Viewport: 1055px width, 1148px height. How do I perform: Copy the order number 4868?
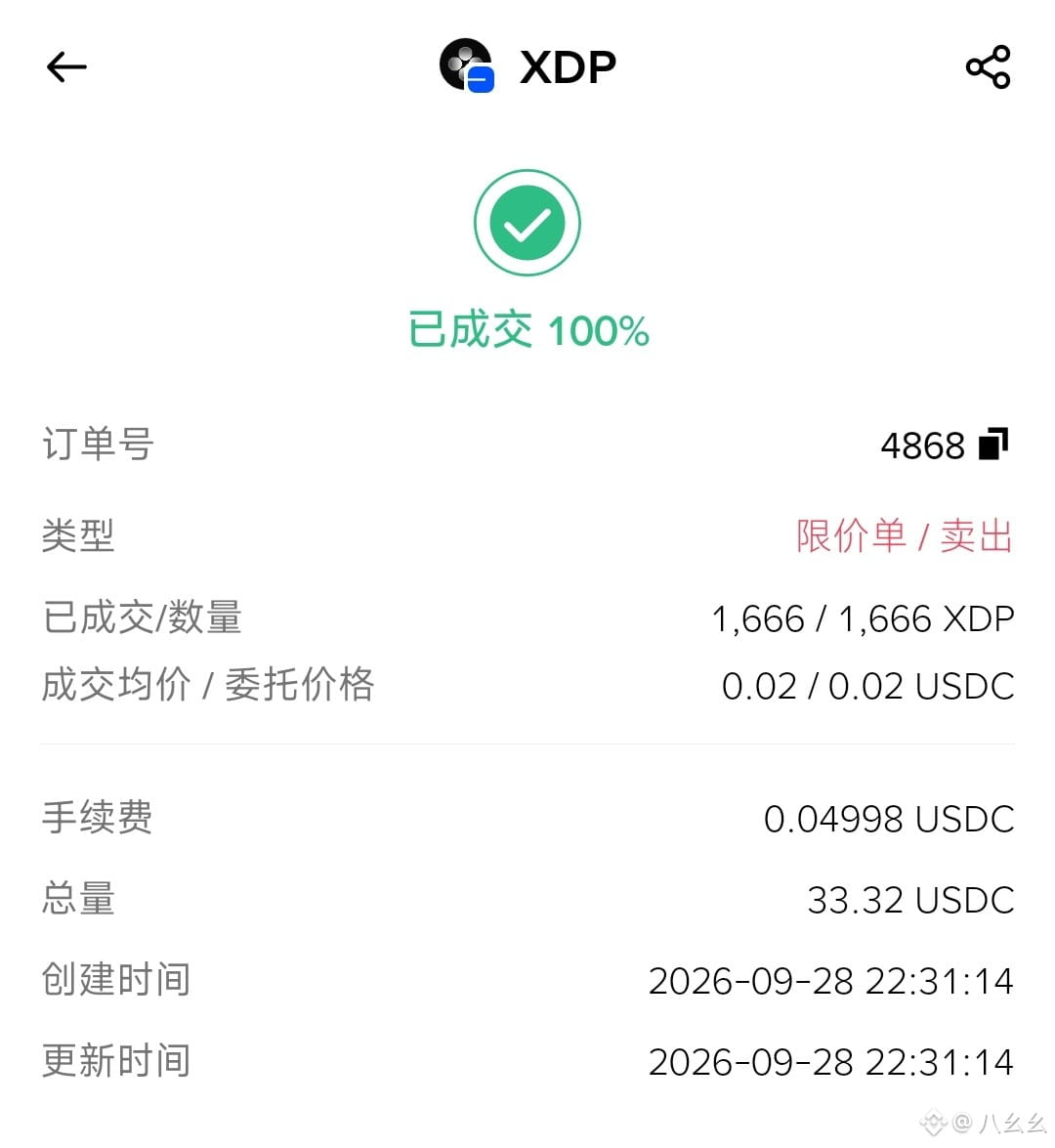coord(993,445)
